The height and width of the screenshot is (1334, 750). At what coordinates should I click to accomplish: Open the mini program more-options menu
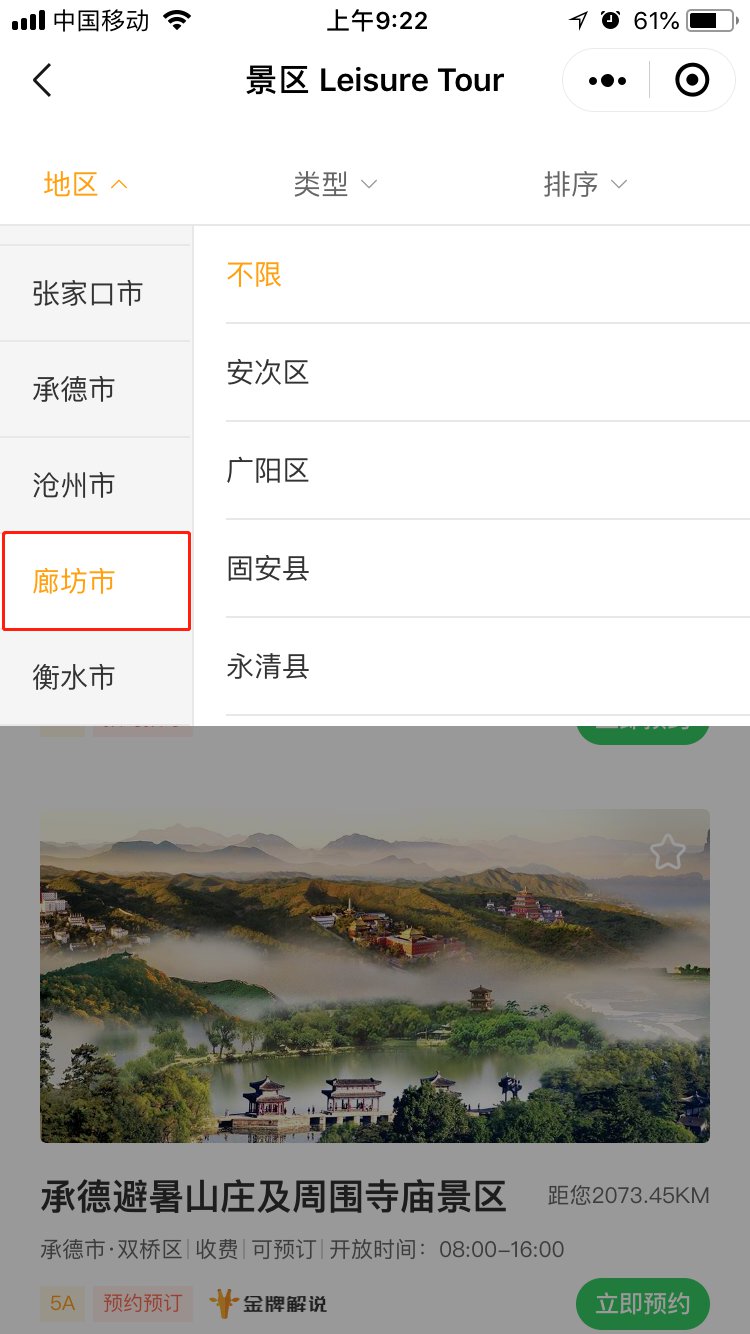click(x=607, y=80)
